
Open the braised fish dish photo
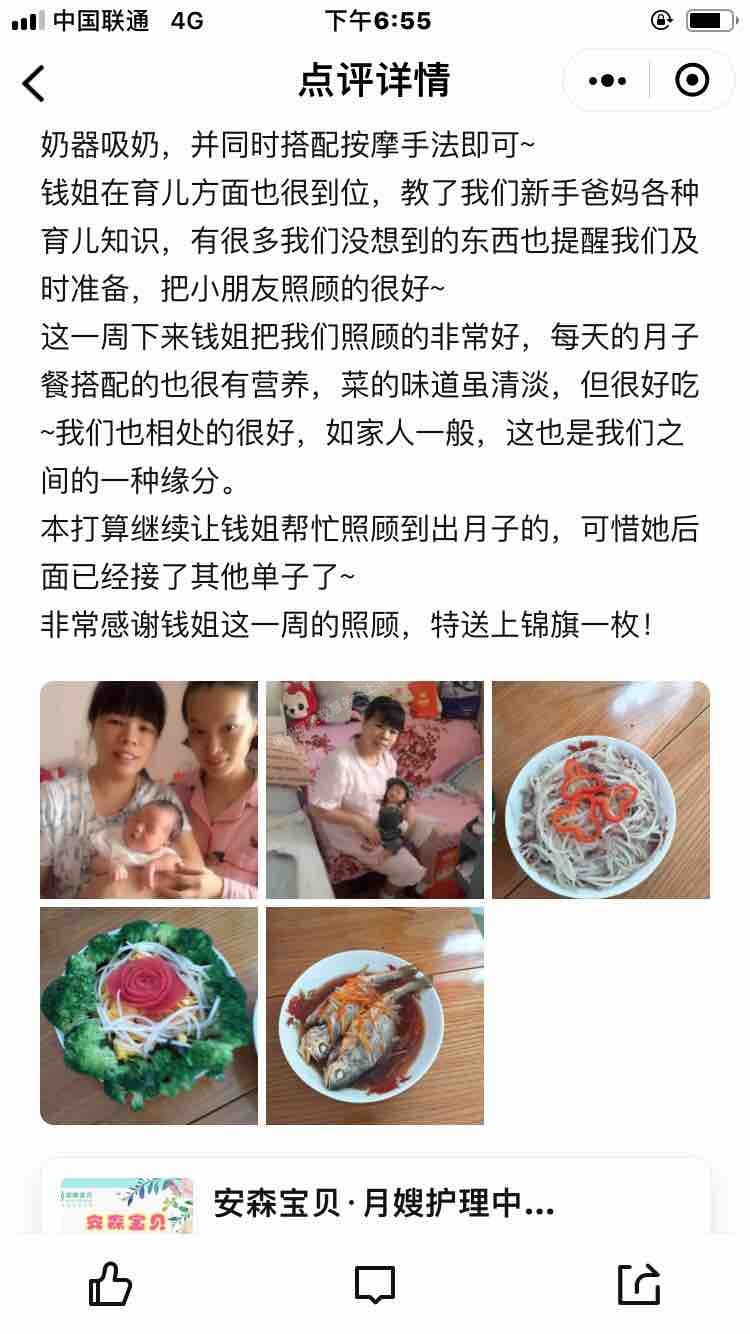[375, 1016]
